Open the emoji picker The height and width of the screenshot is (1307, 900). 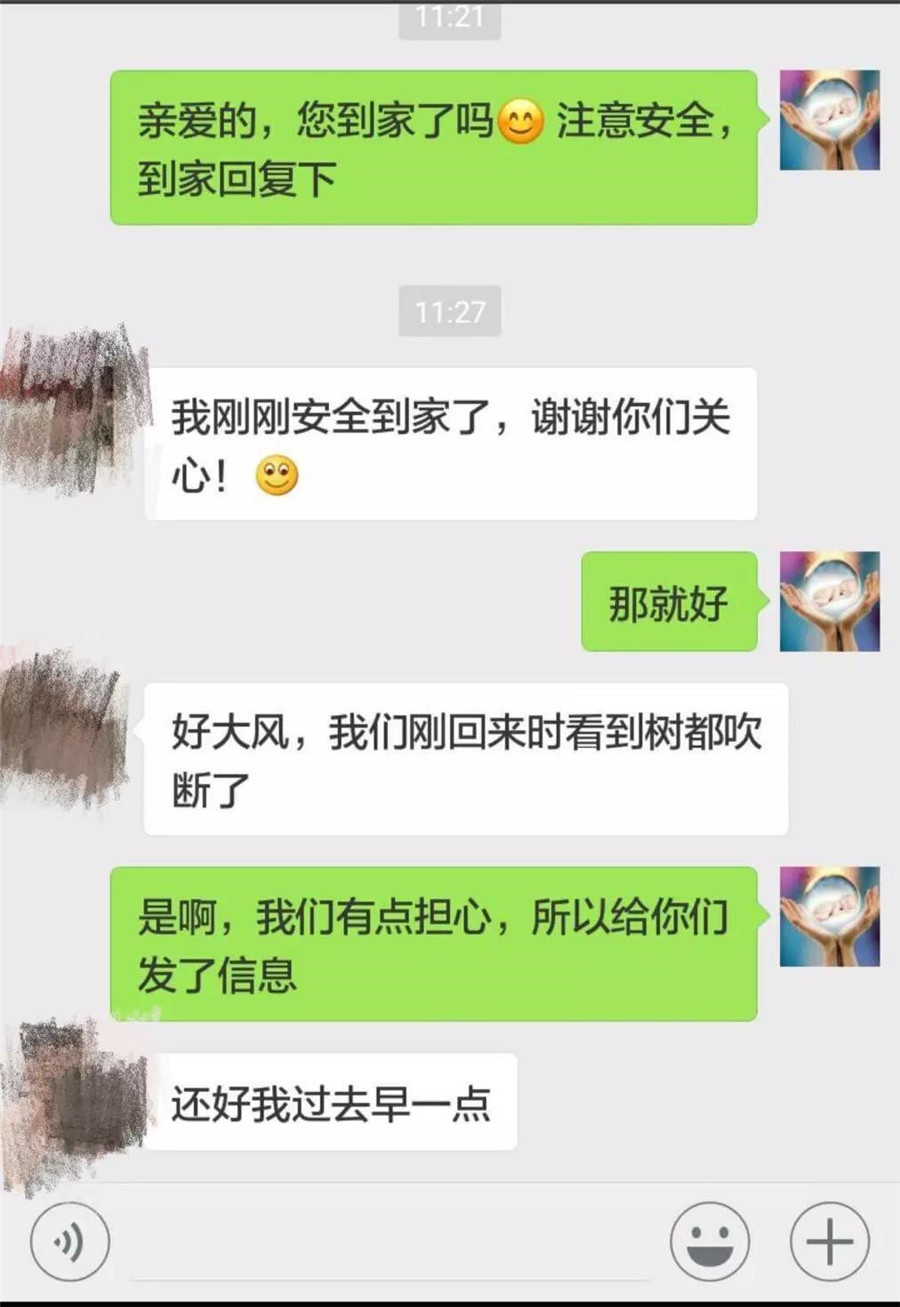coord(709,1242)
